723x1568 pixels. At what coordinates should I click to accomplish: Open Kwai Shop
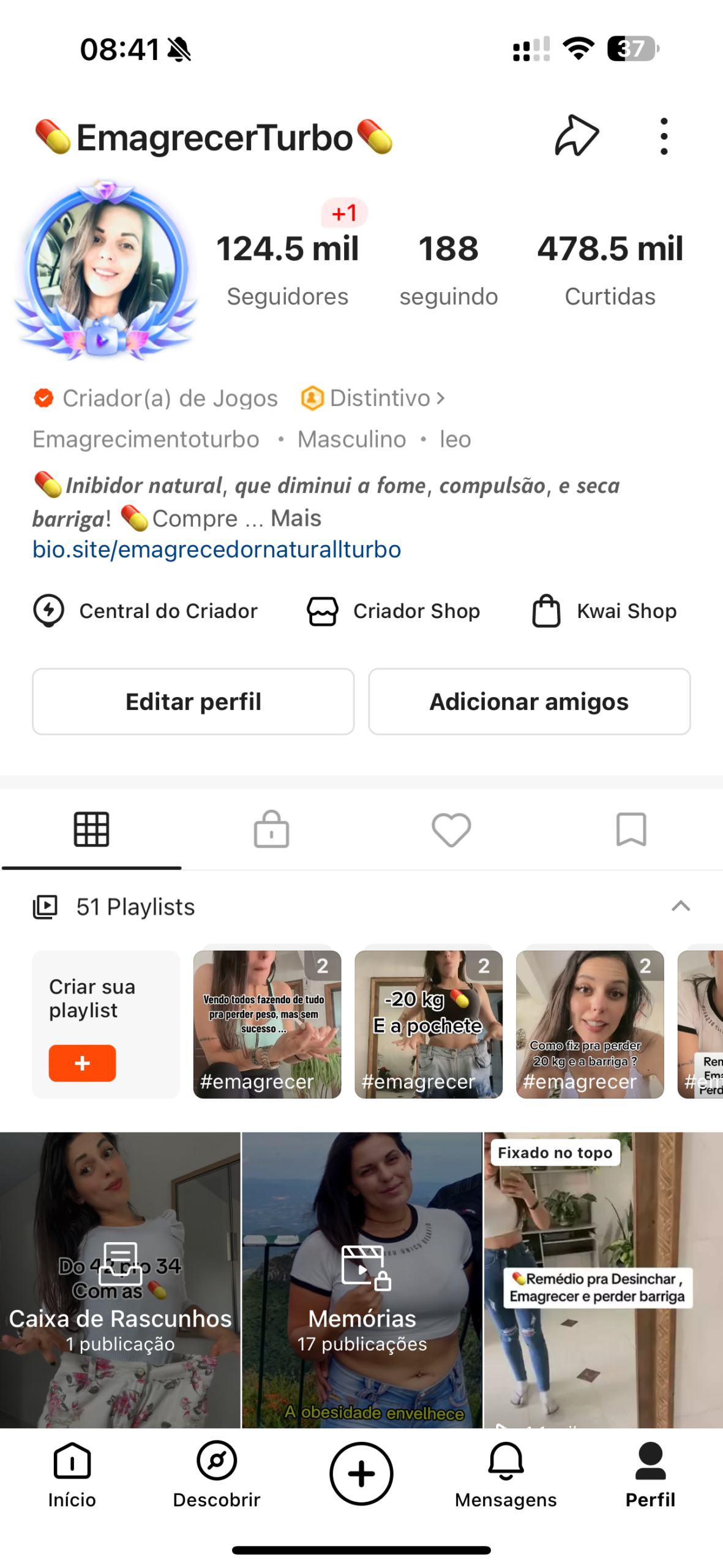click(604, 611)
